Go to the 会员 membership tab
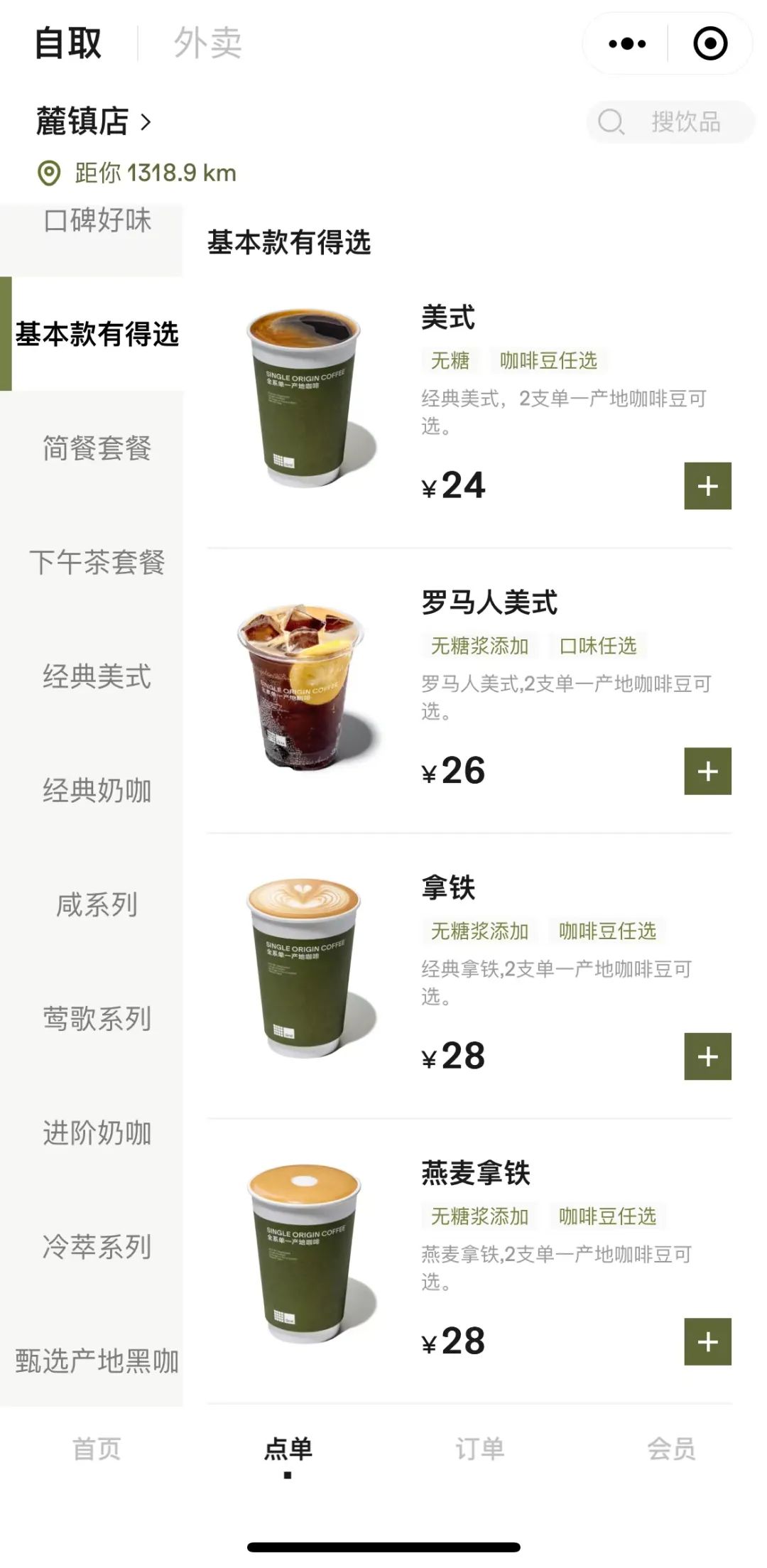The image size is (767, 1568). pyautogui.click(x=671, y=1449)
